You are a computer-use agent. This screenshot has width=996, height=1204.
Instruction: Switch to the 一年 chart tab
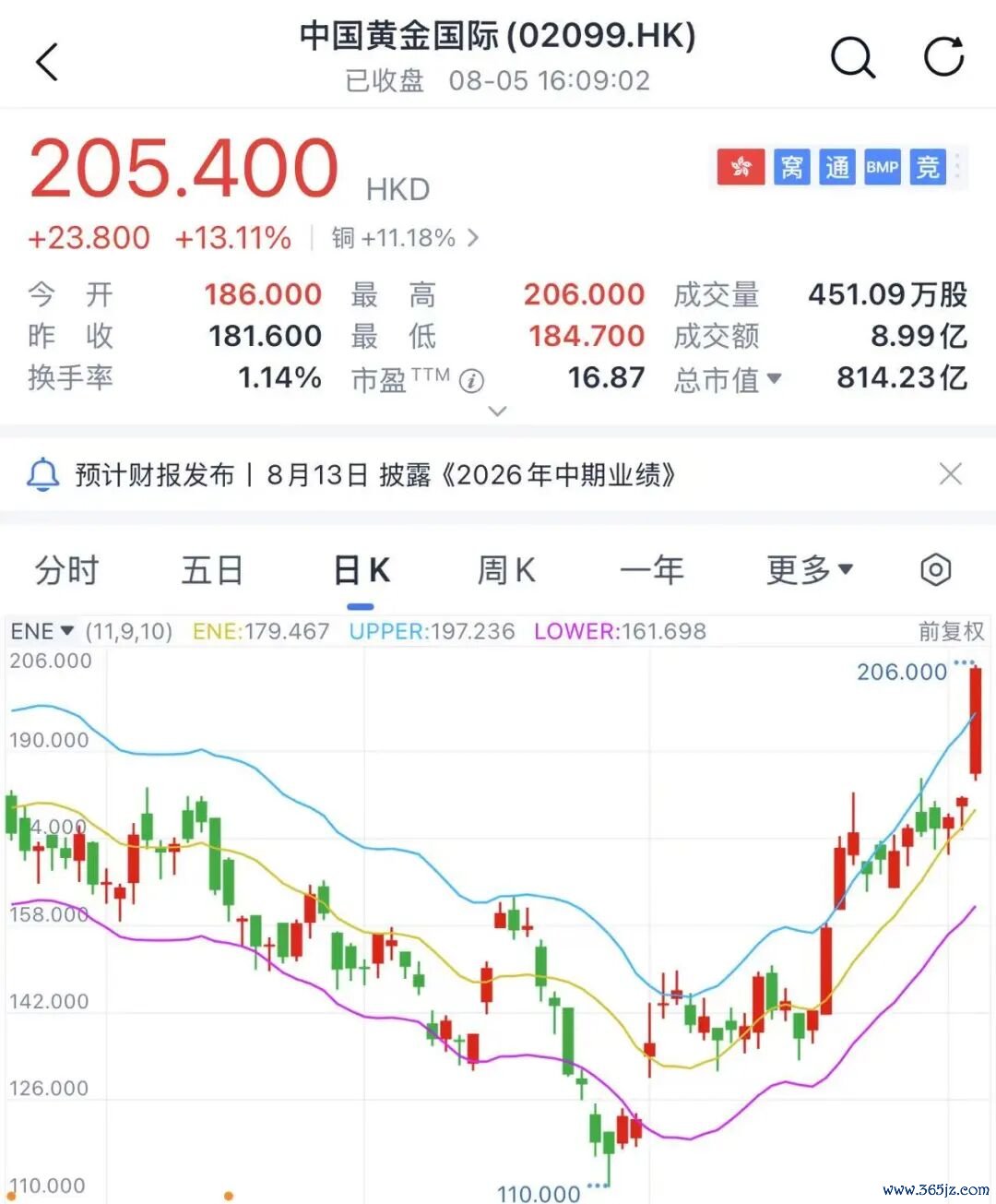click(652, 570)
